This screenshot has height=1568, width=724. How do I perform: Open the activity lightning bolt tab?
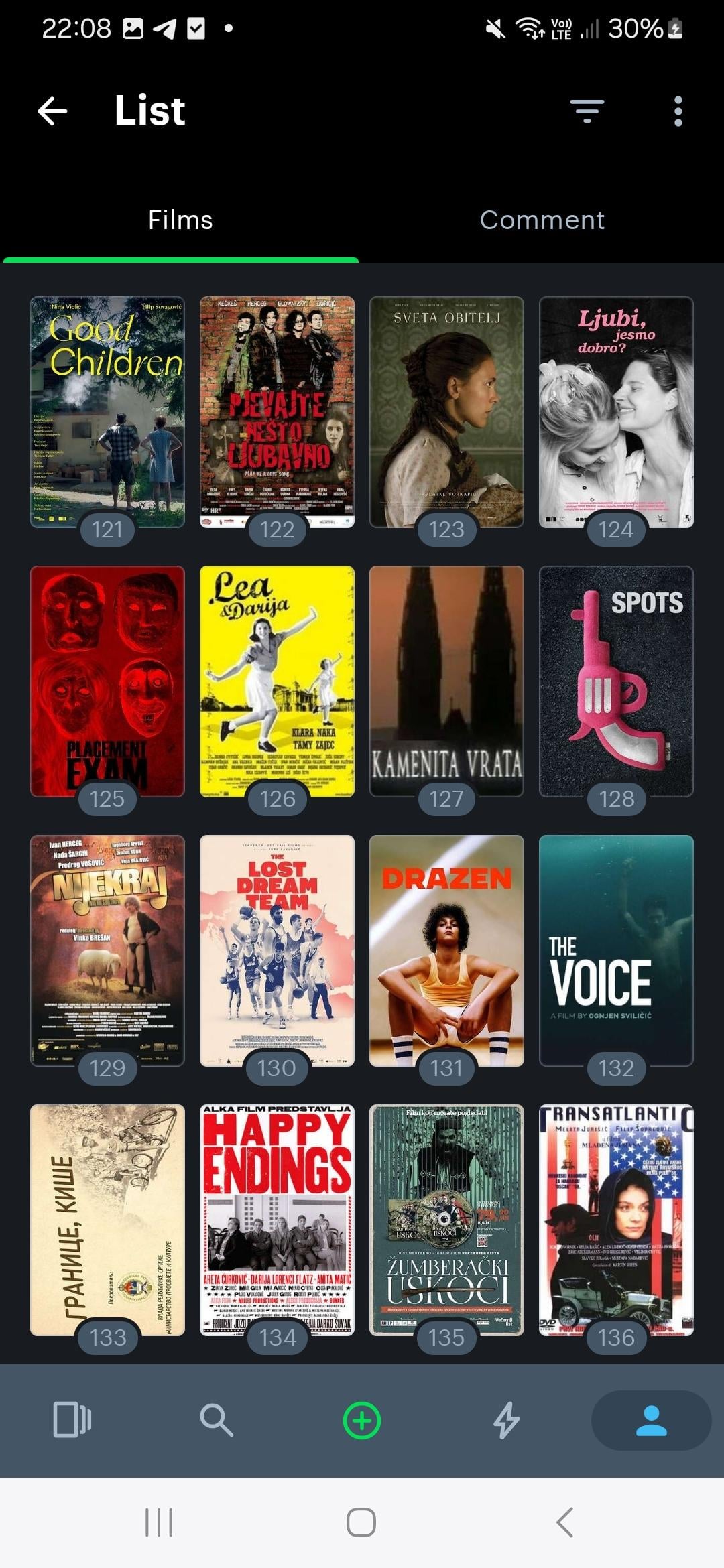pyautogui.click(x=507, y=1420)
